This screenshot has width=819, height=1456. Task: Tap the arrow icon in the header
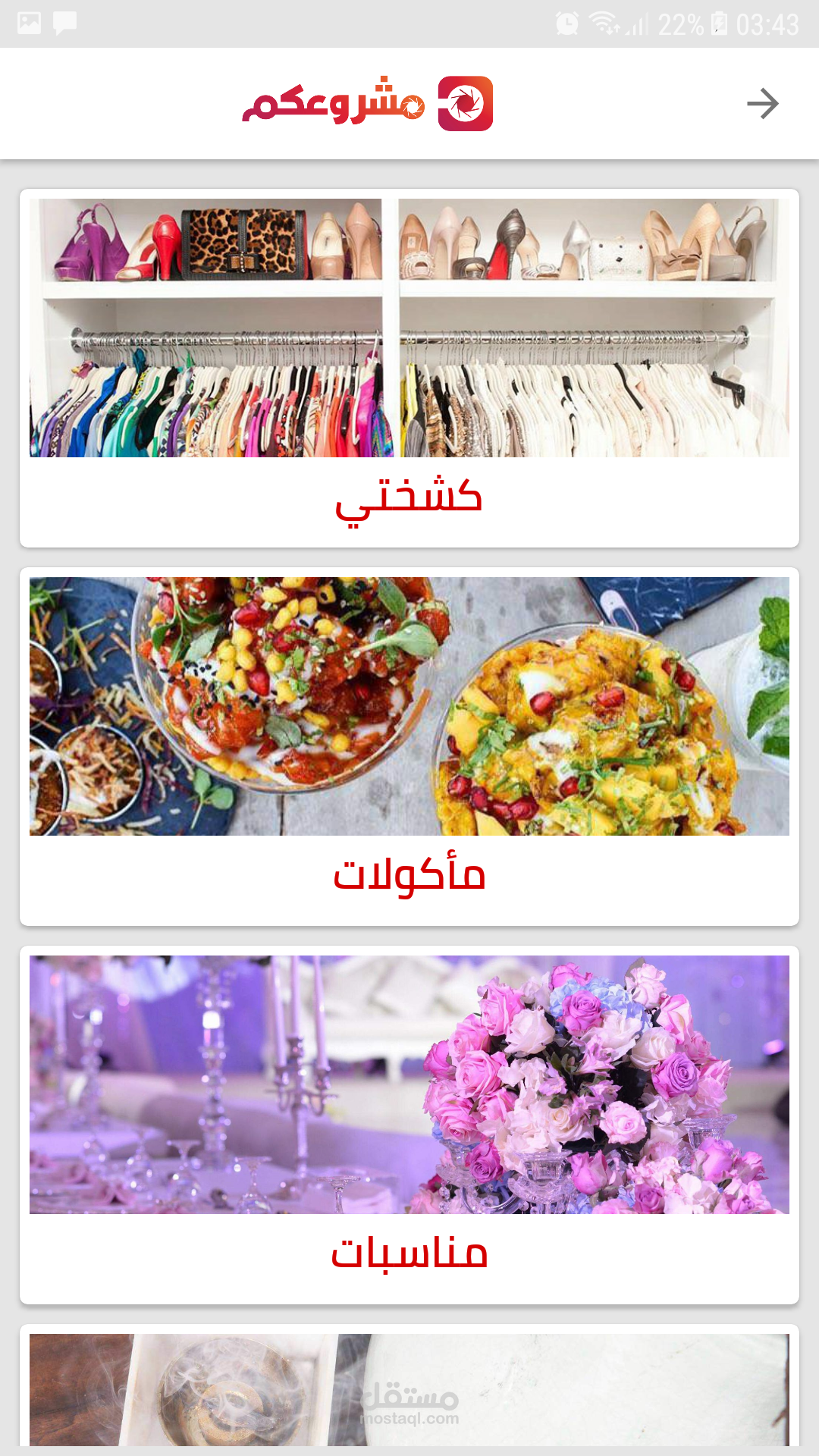[762, 104]
